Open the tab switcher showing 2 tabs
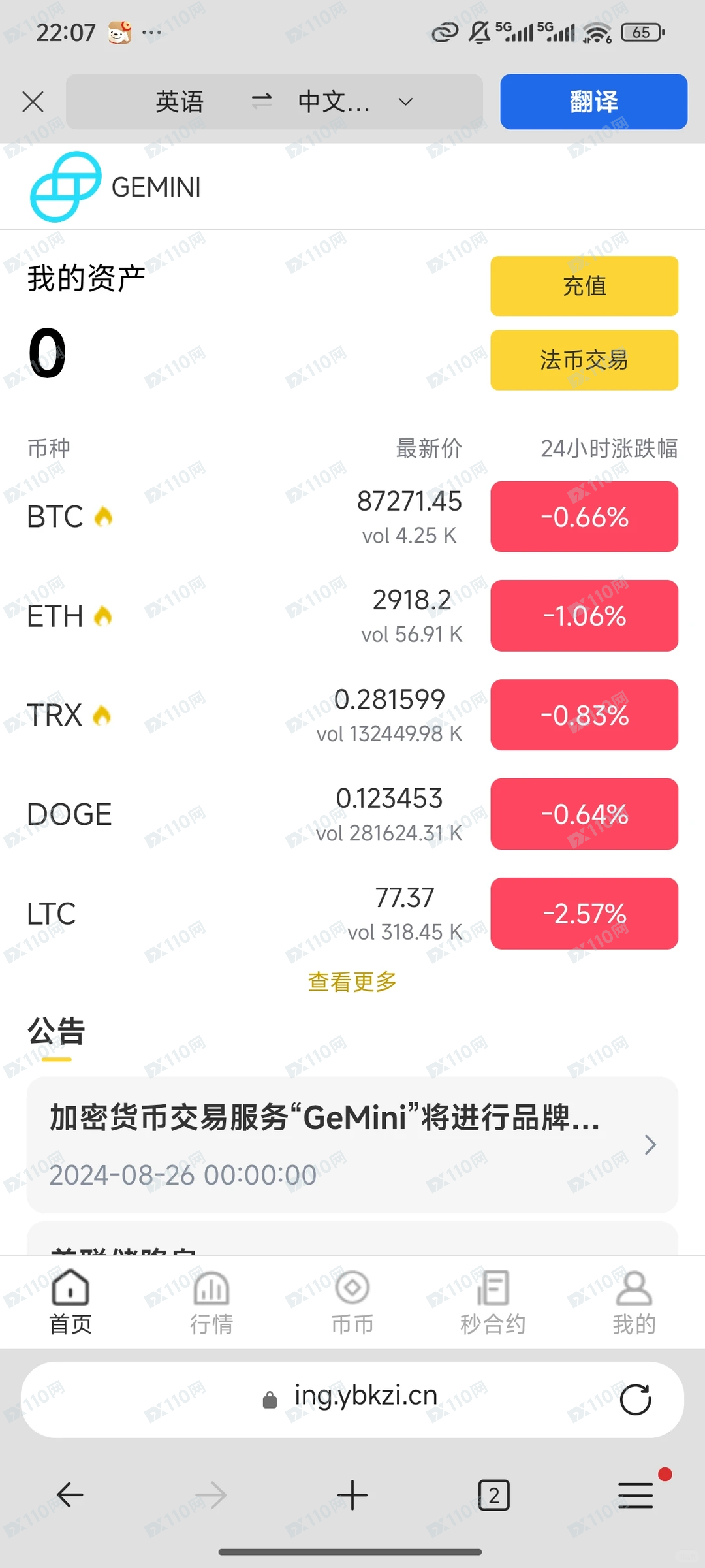The width and height of the screenshot is (705, 1568). [494, 1496]
